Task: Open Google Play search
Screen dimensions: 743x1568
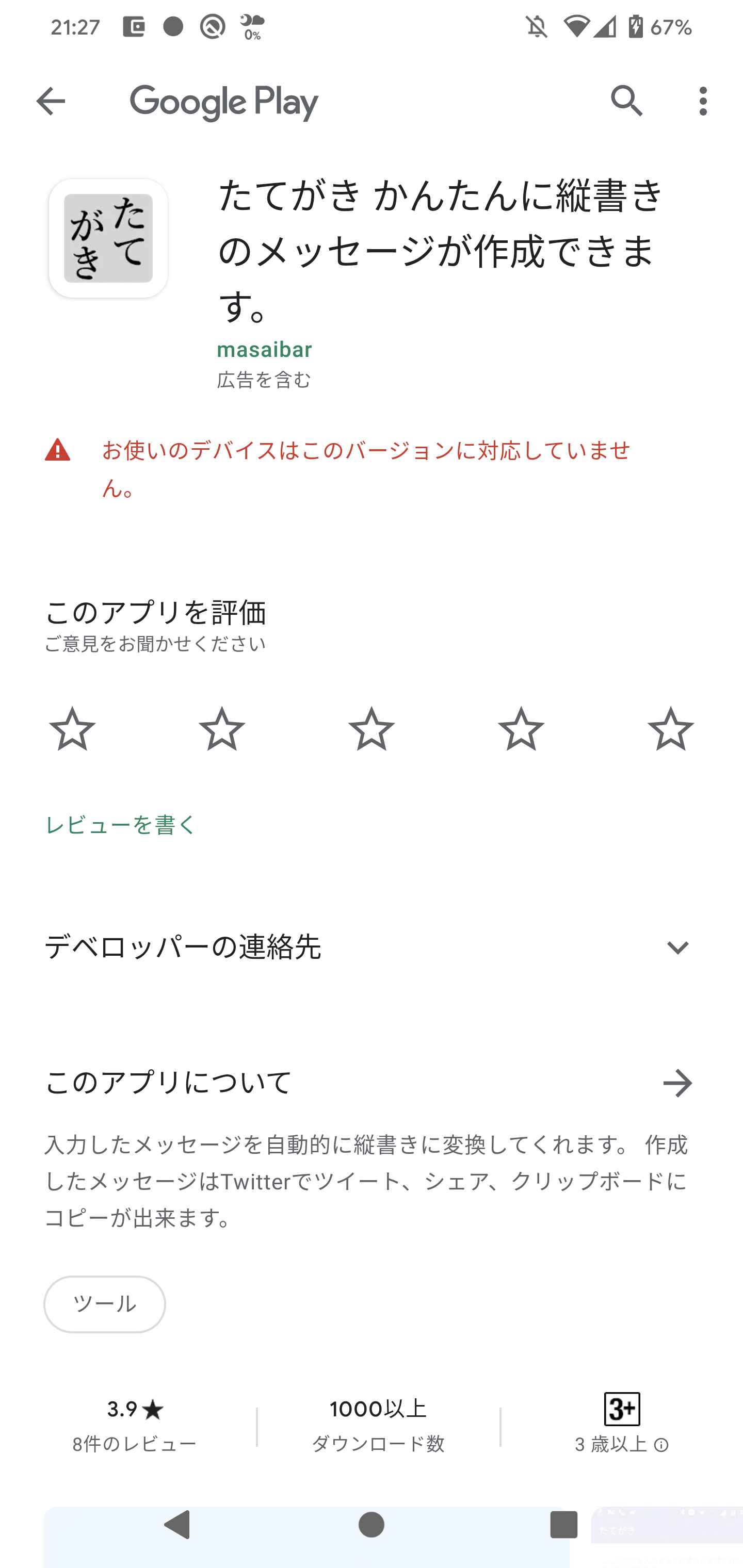Action: coord(627,101)
